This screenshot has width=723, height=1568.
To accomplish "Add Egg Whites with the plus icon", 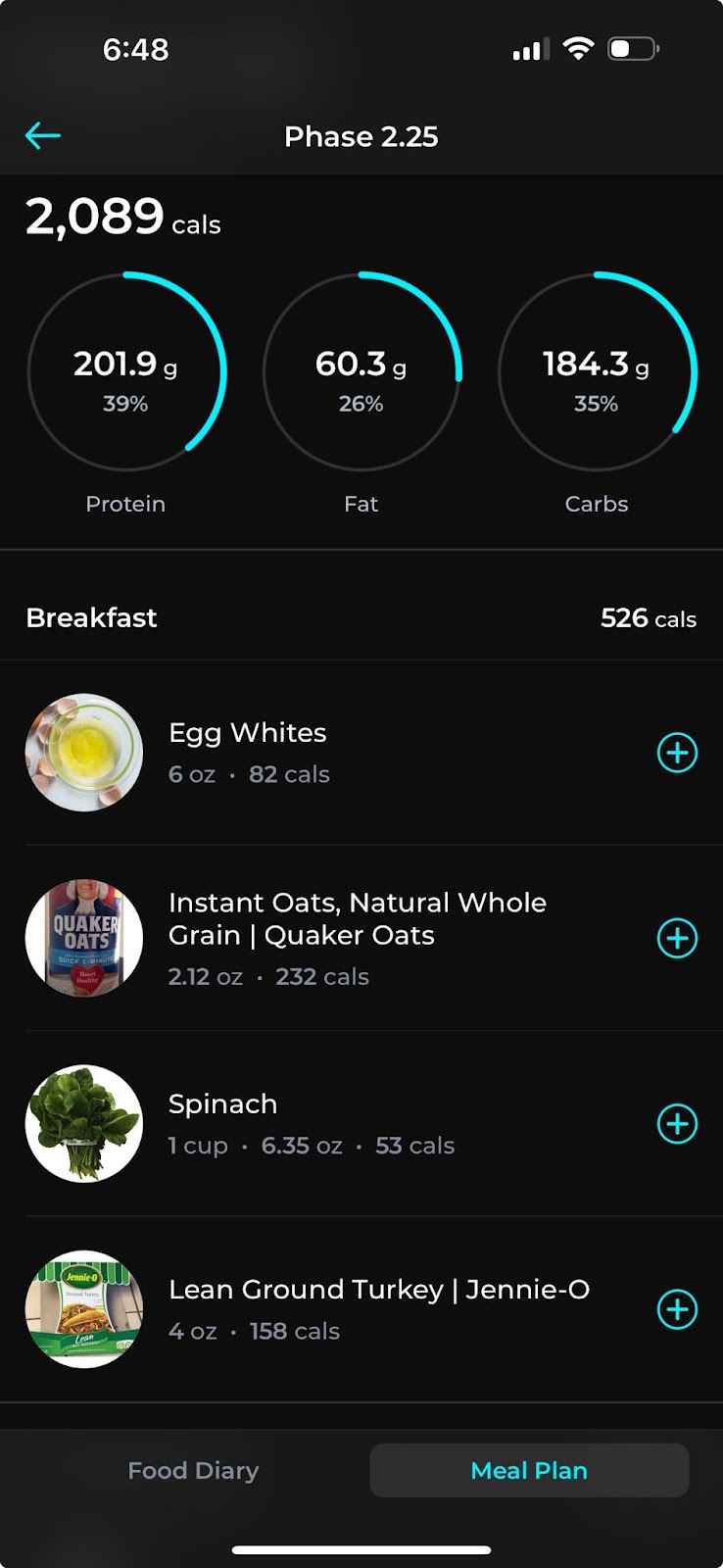I will 677,753.
